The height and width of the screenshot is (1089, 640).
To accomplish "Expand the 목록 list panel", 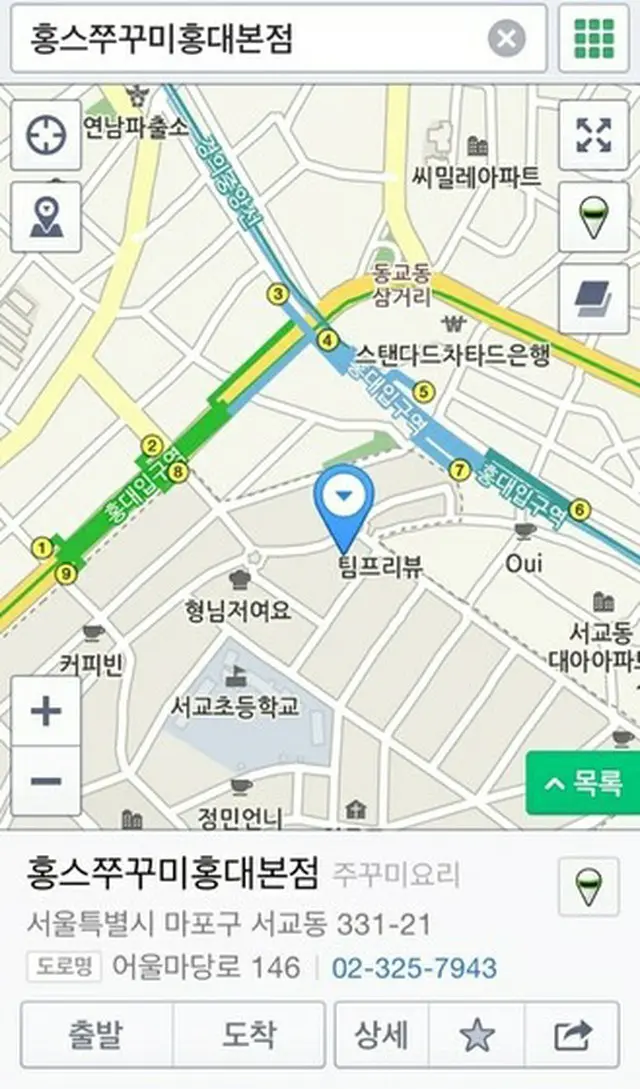I will point(583,783).
